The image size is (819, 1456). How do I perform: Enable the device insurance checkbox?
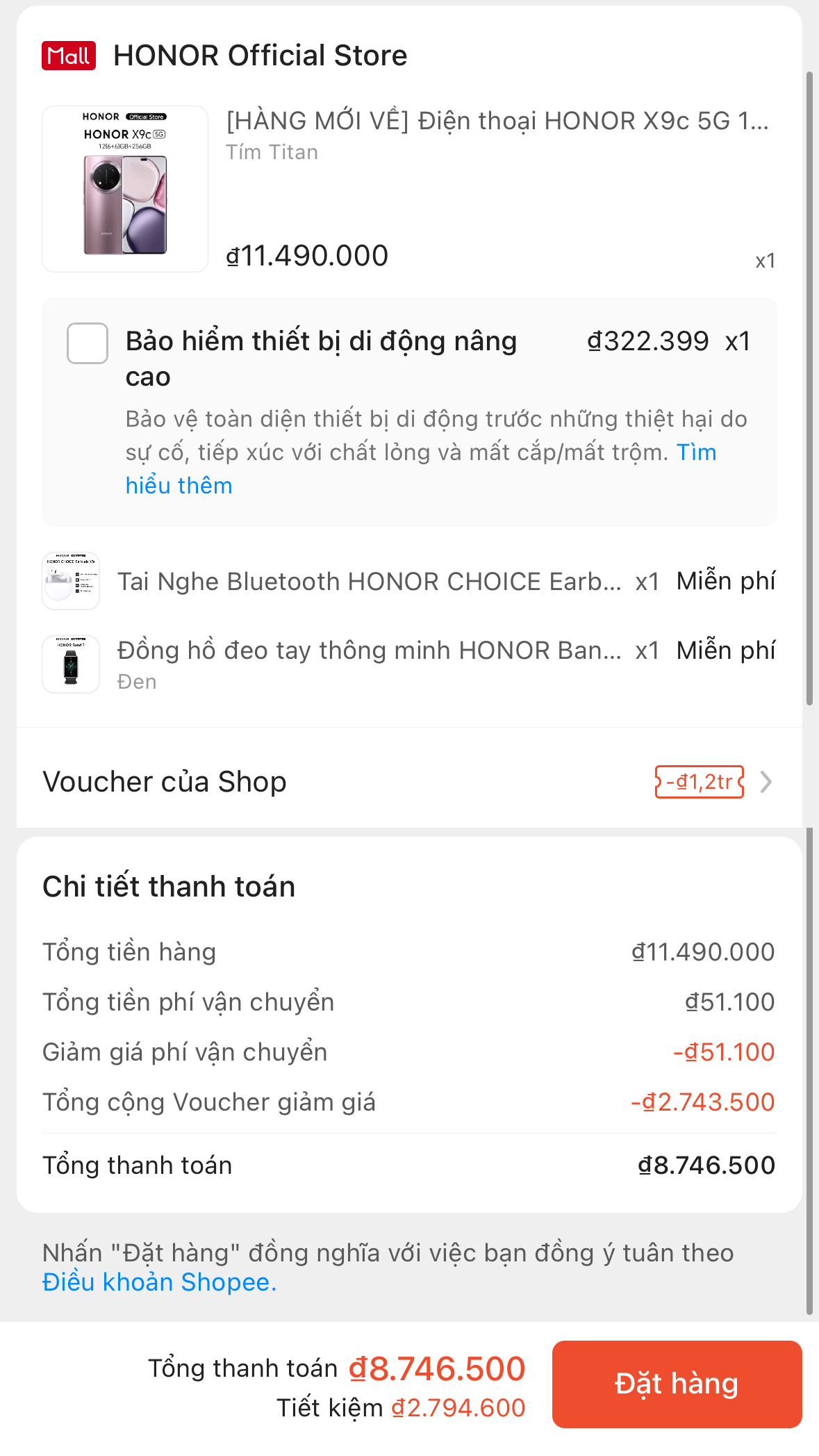(x=87, y=343)
